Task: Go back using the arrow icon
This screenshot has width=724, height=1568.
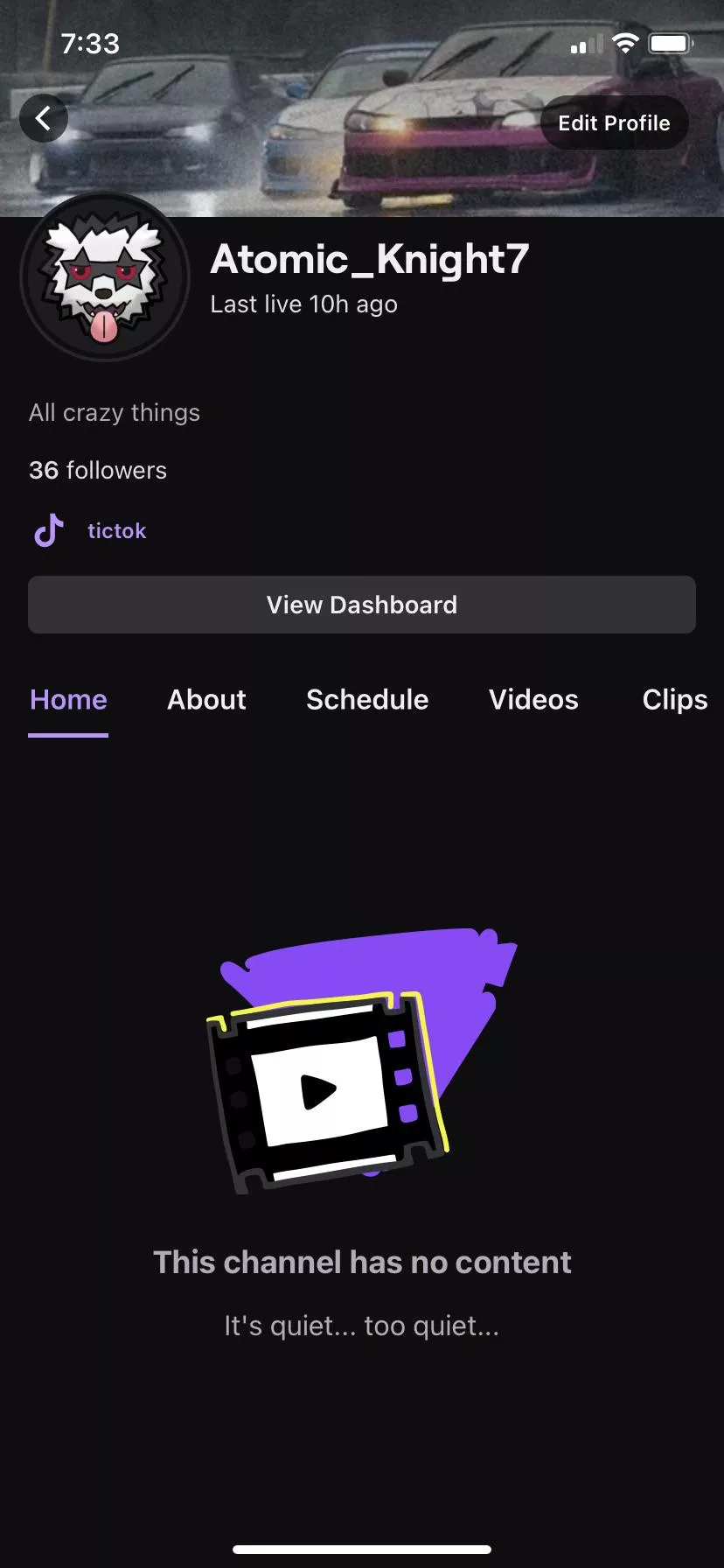Action: [x=44, y=118]
